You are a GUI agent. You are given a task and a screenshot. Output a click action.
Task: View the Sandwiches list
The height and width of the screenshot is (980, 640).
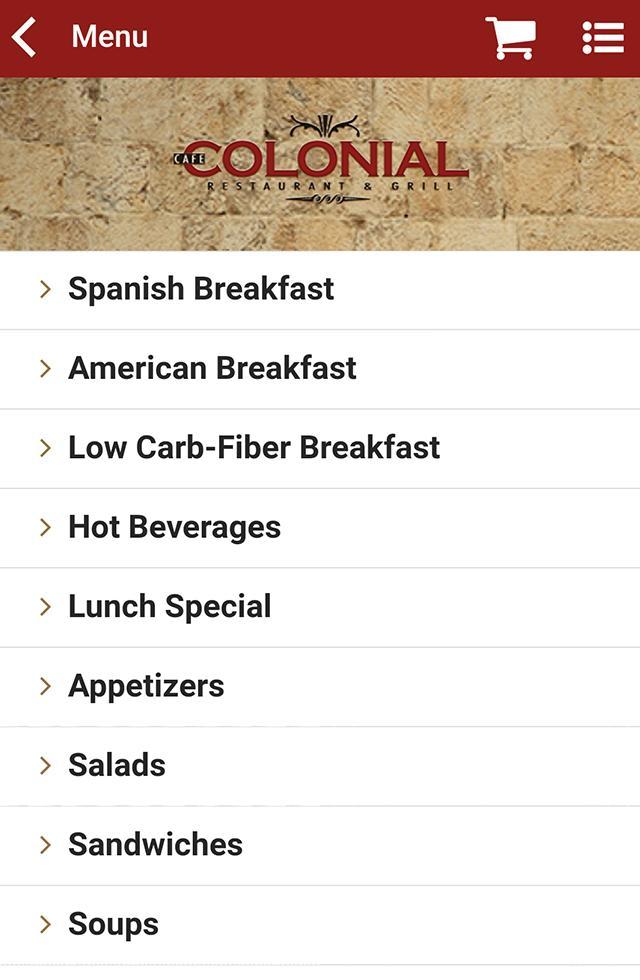[155, 844]
